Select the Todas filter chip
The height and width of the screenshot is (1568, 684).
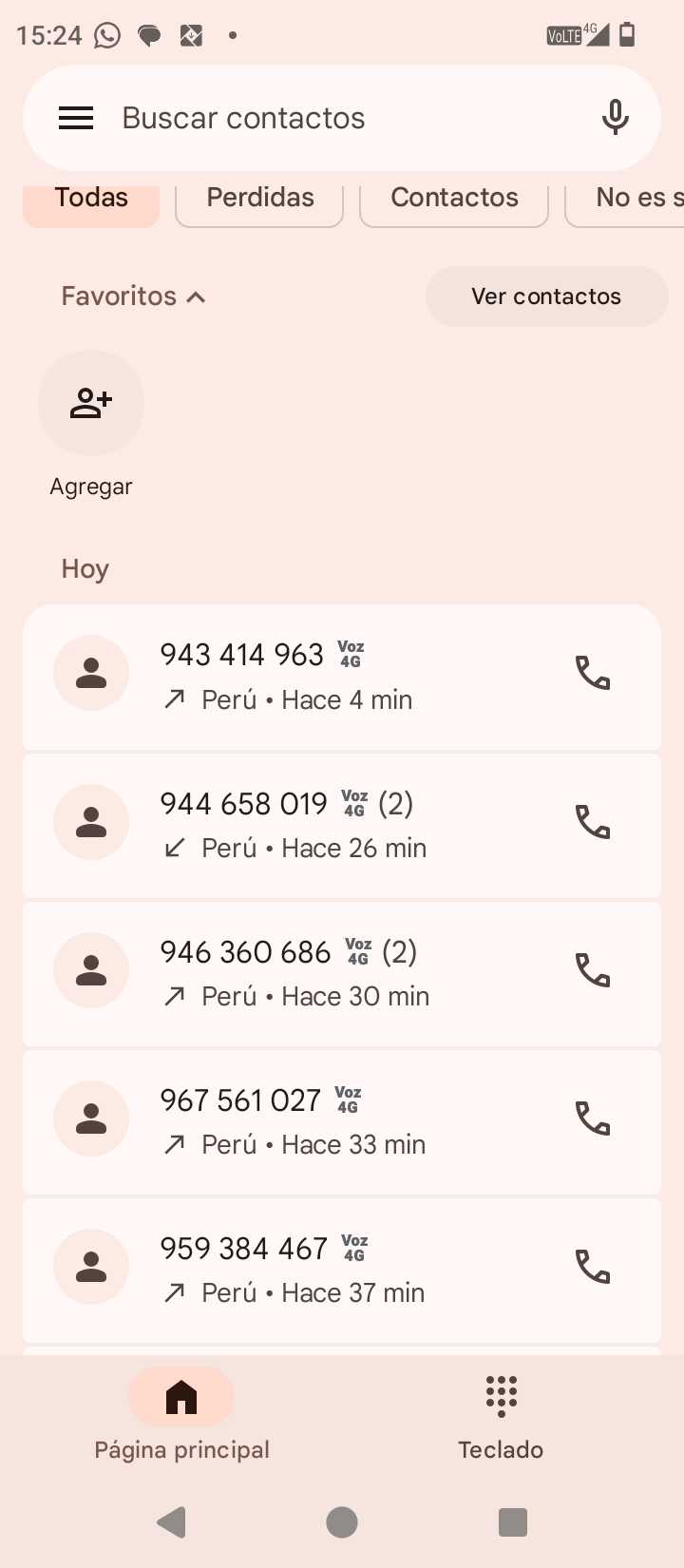pyautogui.click(x=91, y=200)
